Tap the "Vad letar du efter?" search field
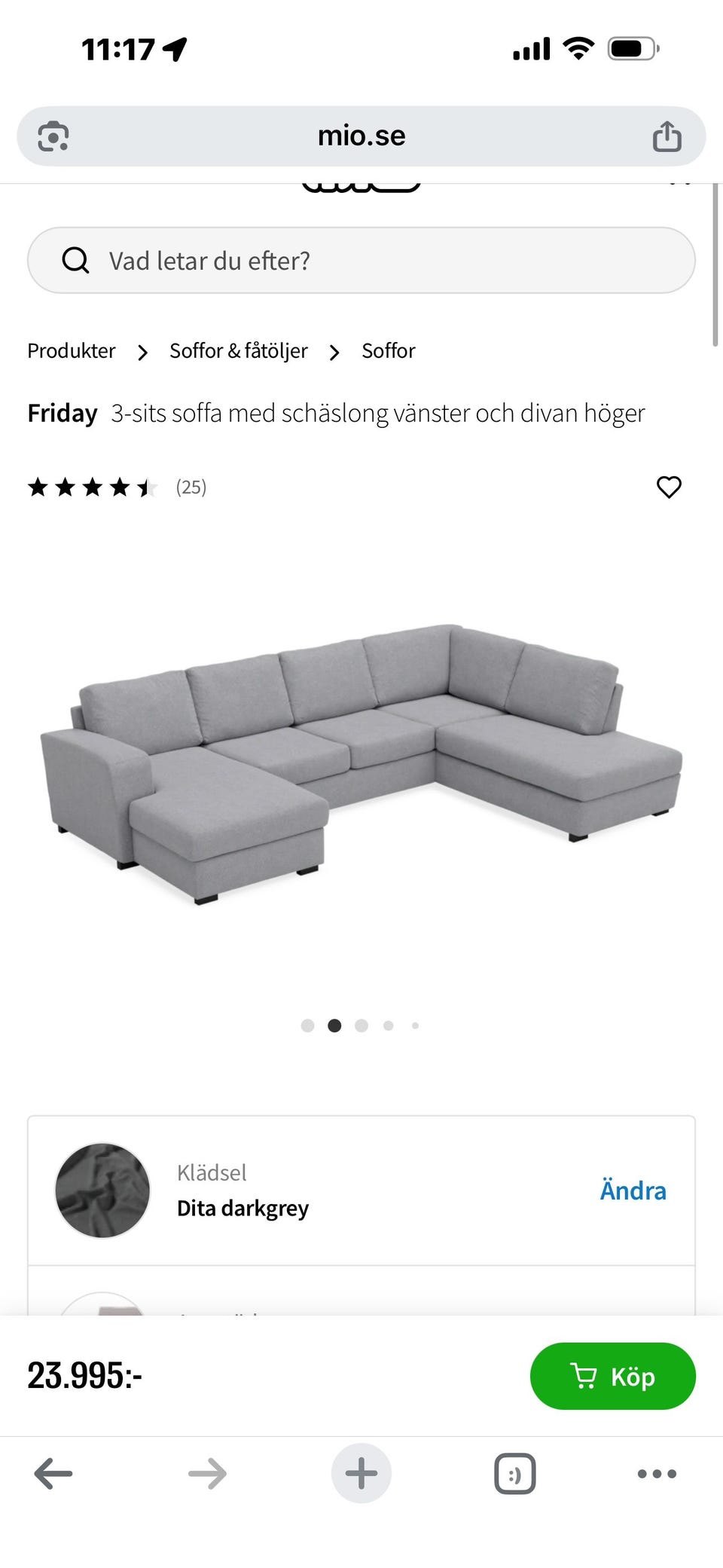The image size is (723, 1568). point(361,261)
